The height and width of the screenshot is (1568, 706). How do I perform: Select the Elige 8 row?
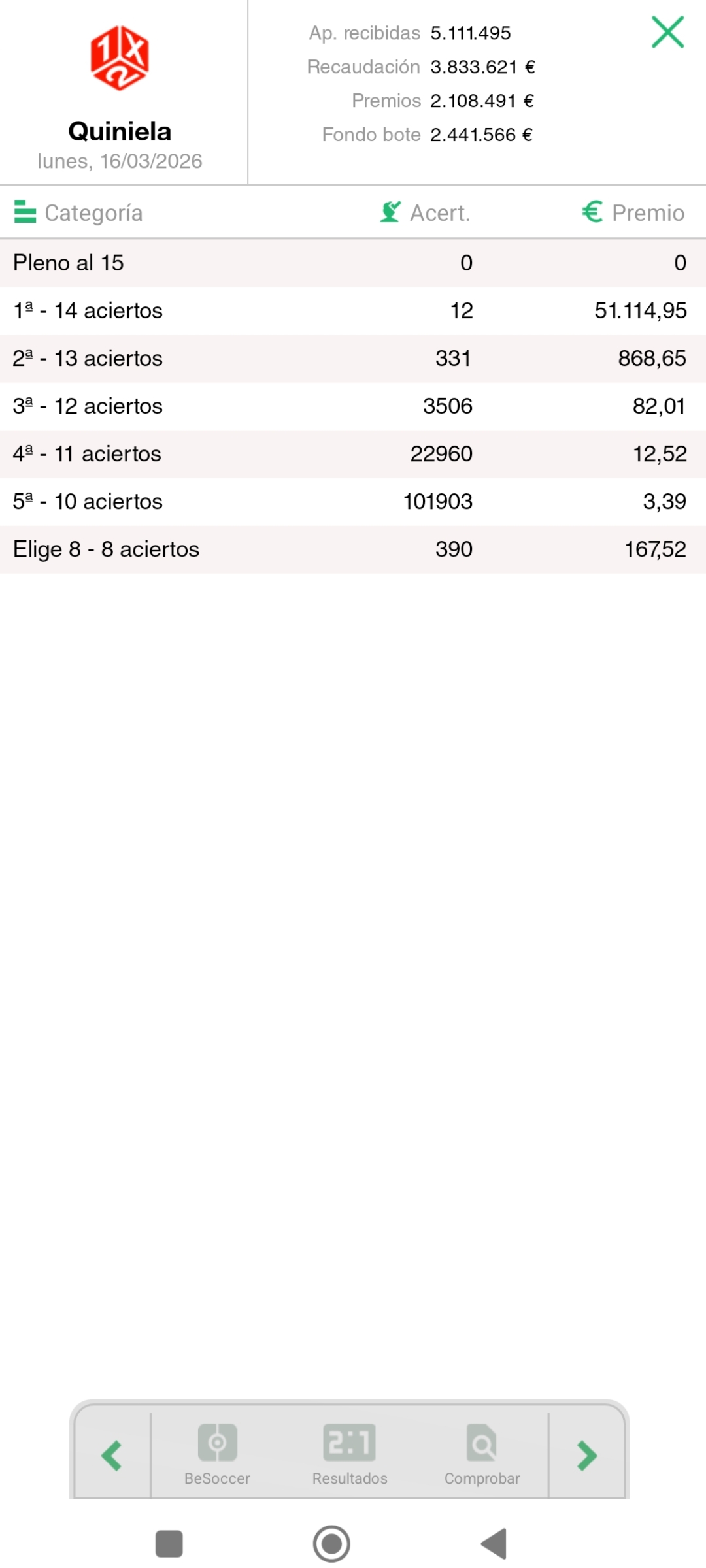[353, 549]
